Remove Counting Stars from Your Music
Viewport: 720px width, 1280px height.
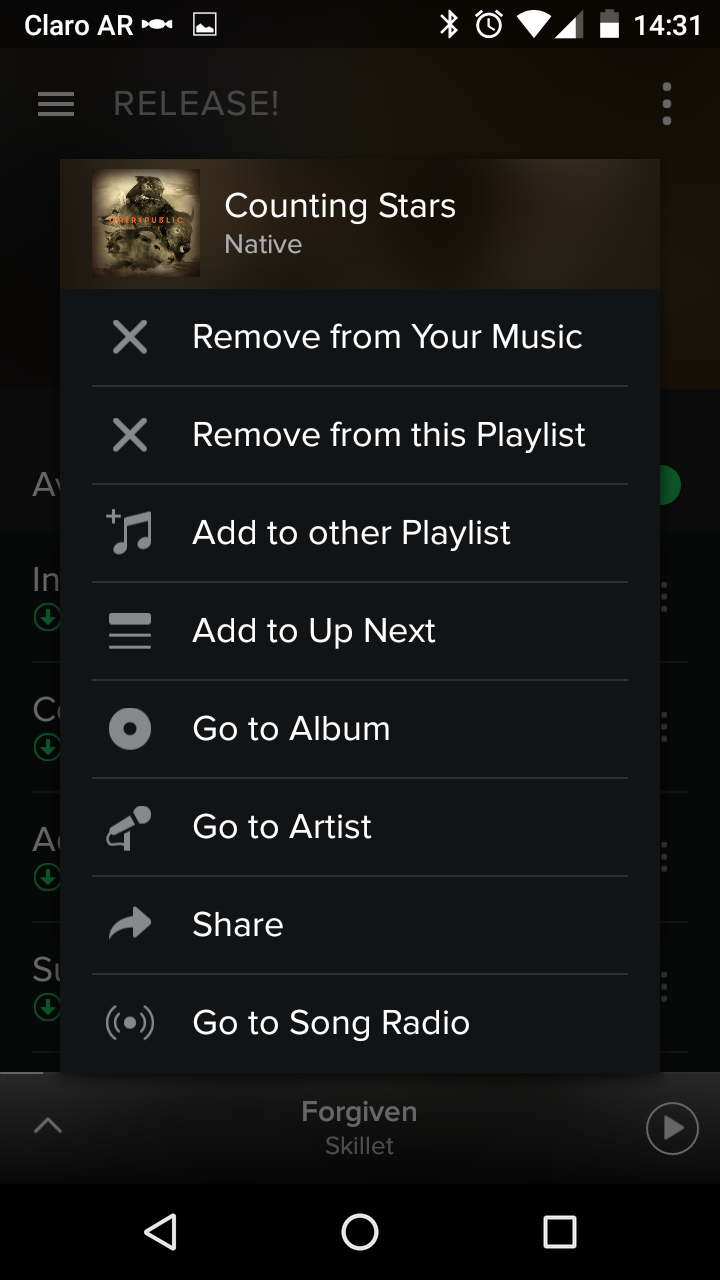tap(386, 337)
